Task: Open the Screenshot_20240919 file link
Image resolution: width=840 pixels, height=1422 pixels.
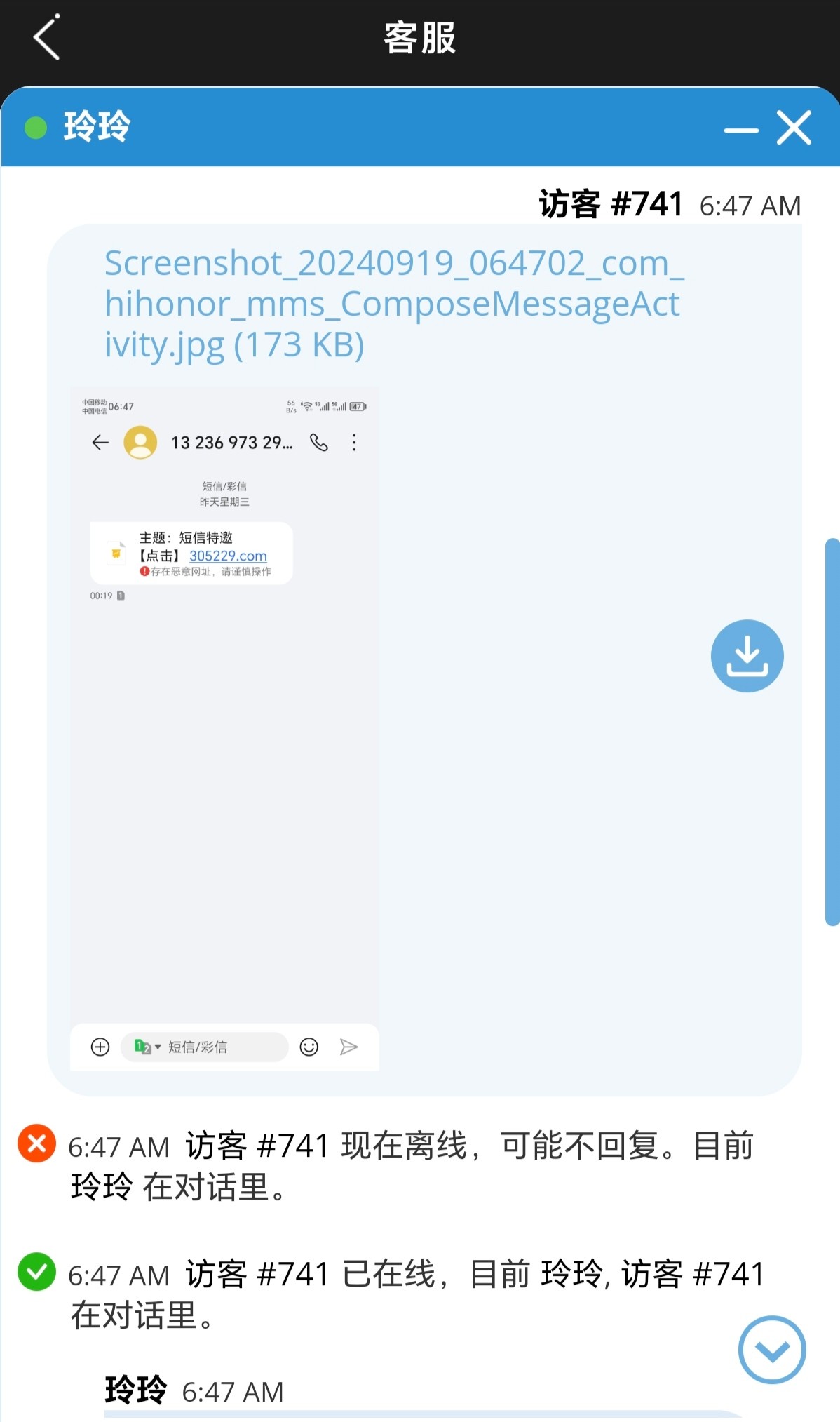Action: pyautogui.click(x=393, y=304)
